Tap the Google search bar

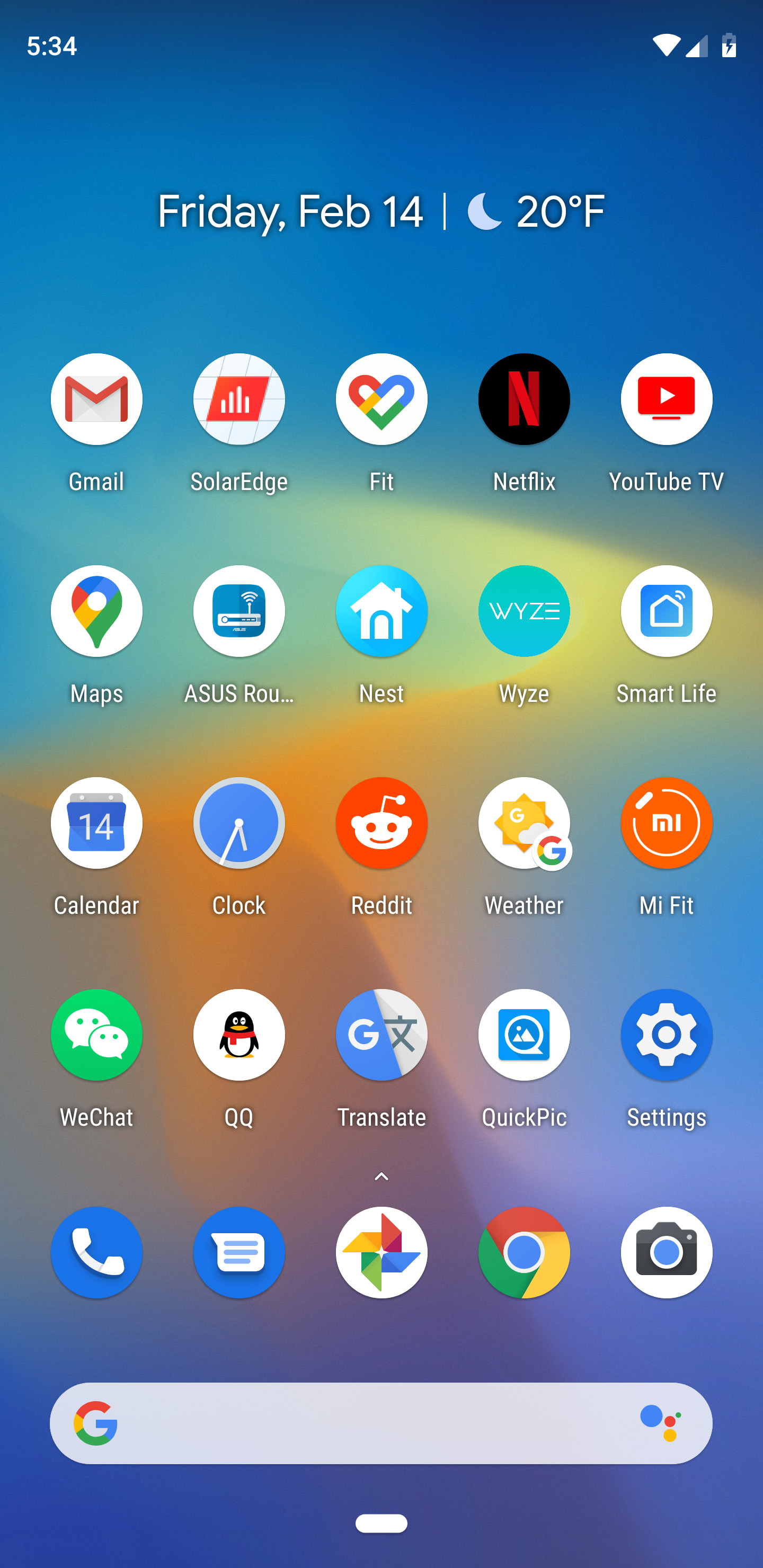point(366,1423)
